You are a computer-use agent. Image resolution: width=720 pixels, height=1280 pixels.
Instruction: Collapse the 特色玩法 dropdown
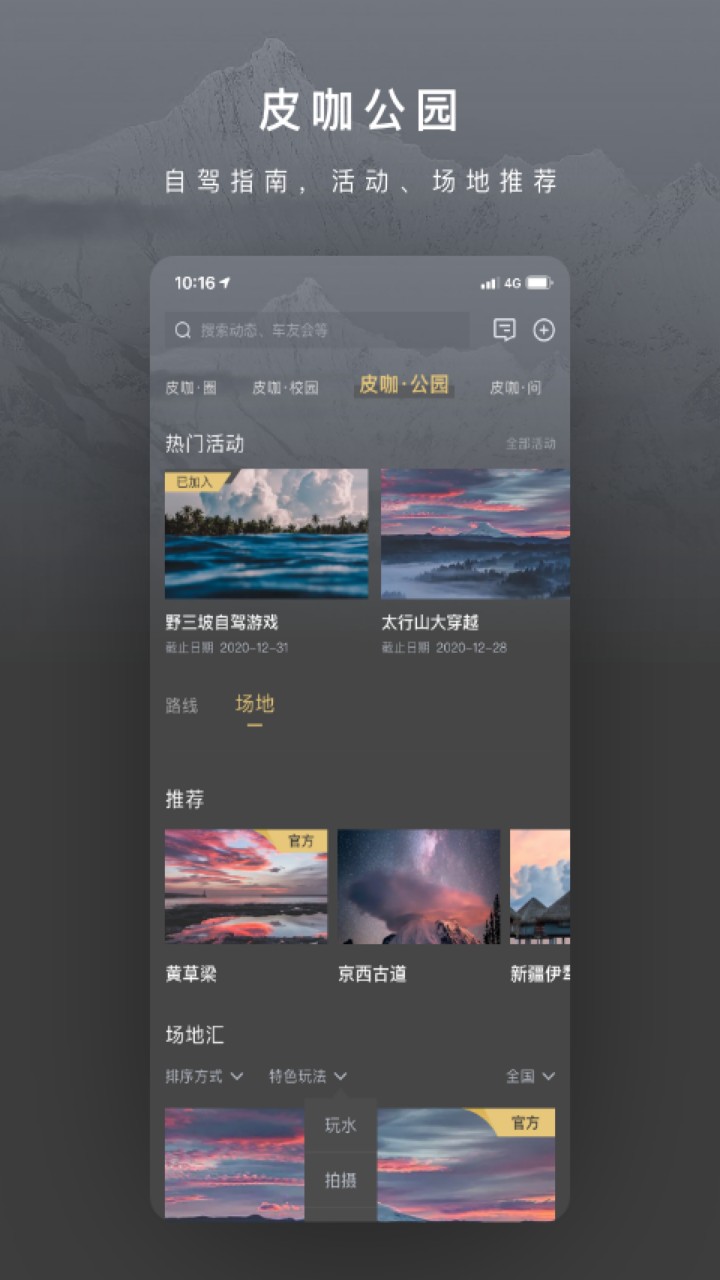click(302, 1076)
